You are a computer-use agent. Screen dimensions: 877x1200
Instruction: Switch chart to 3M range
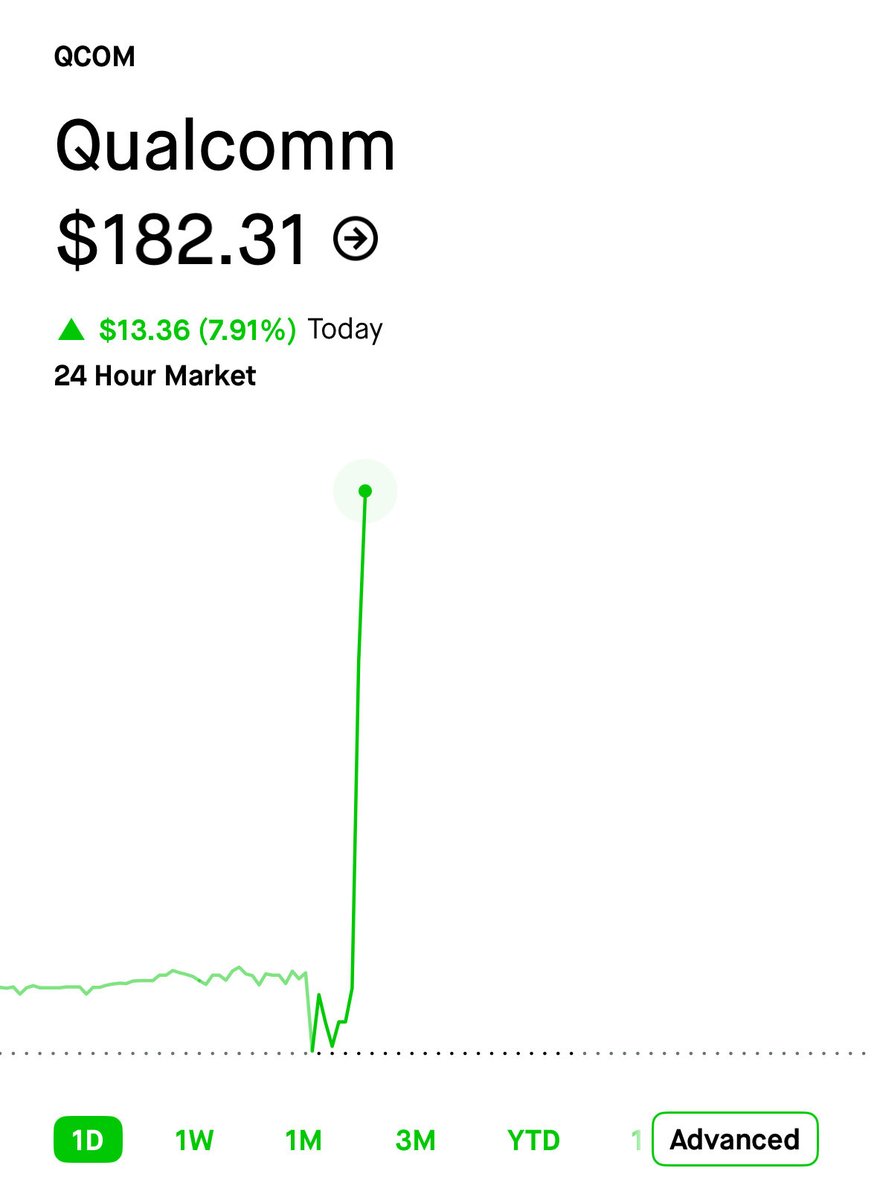coord(415,1140)
